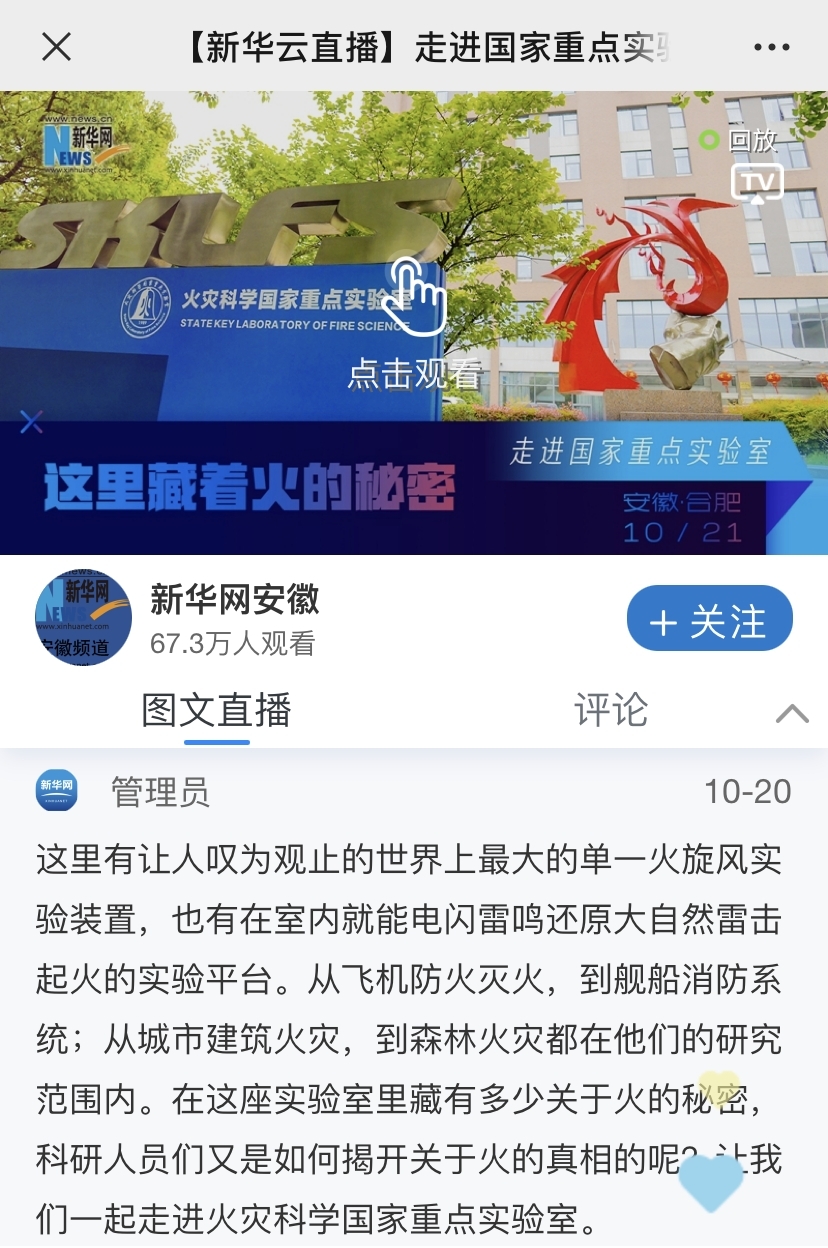Close the page with the X icon
828x1248 pixels.
tap(57, 47)
